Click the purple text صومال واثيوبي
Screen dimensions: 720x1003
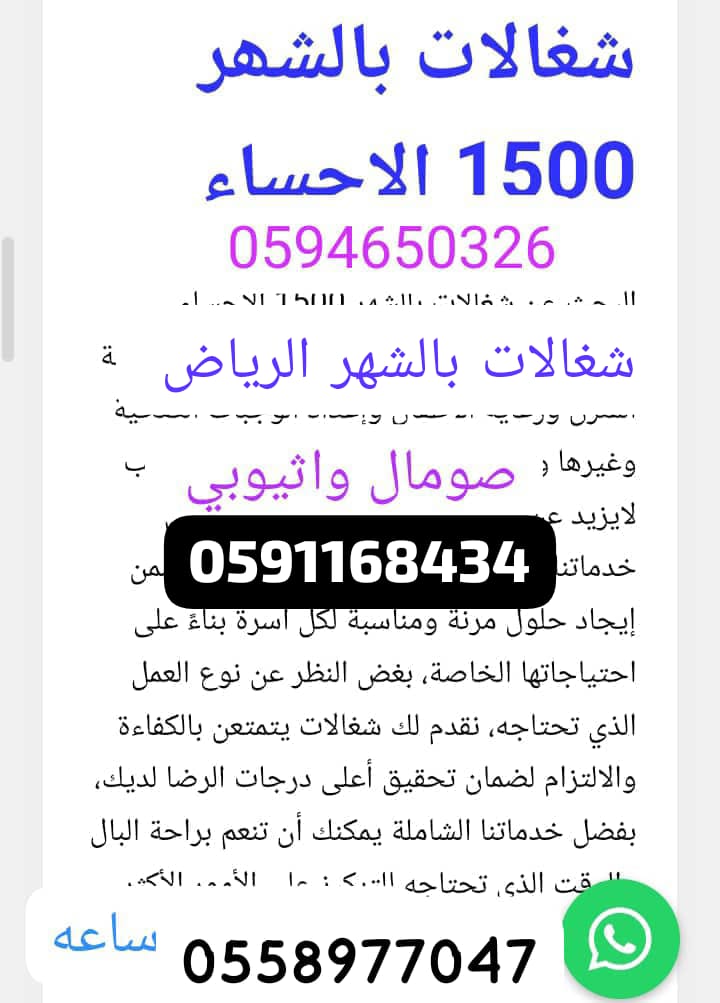coord(352,478)
